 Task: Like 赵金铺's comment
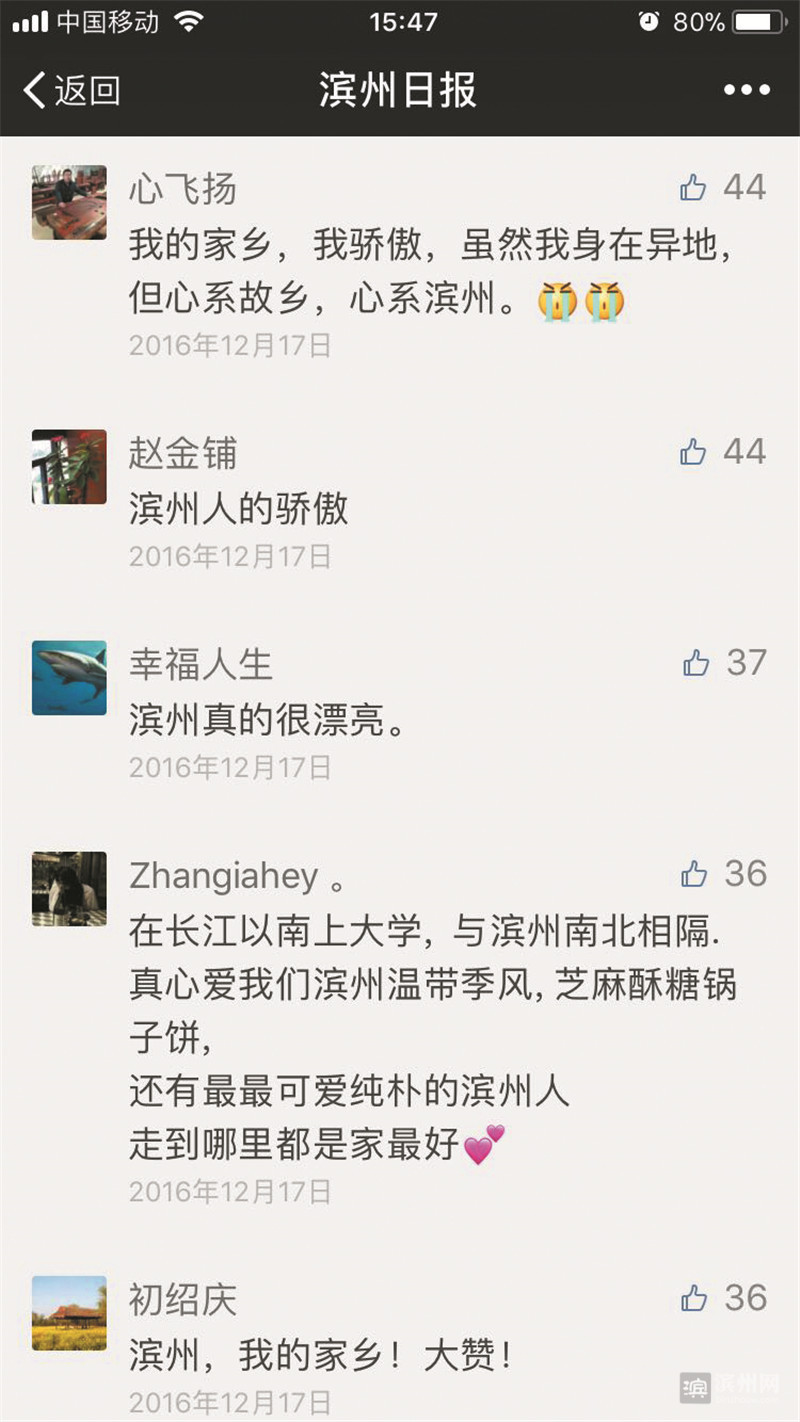tap(694, 452)
